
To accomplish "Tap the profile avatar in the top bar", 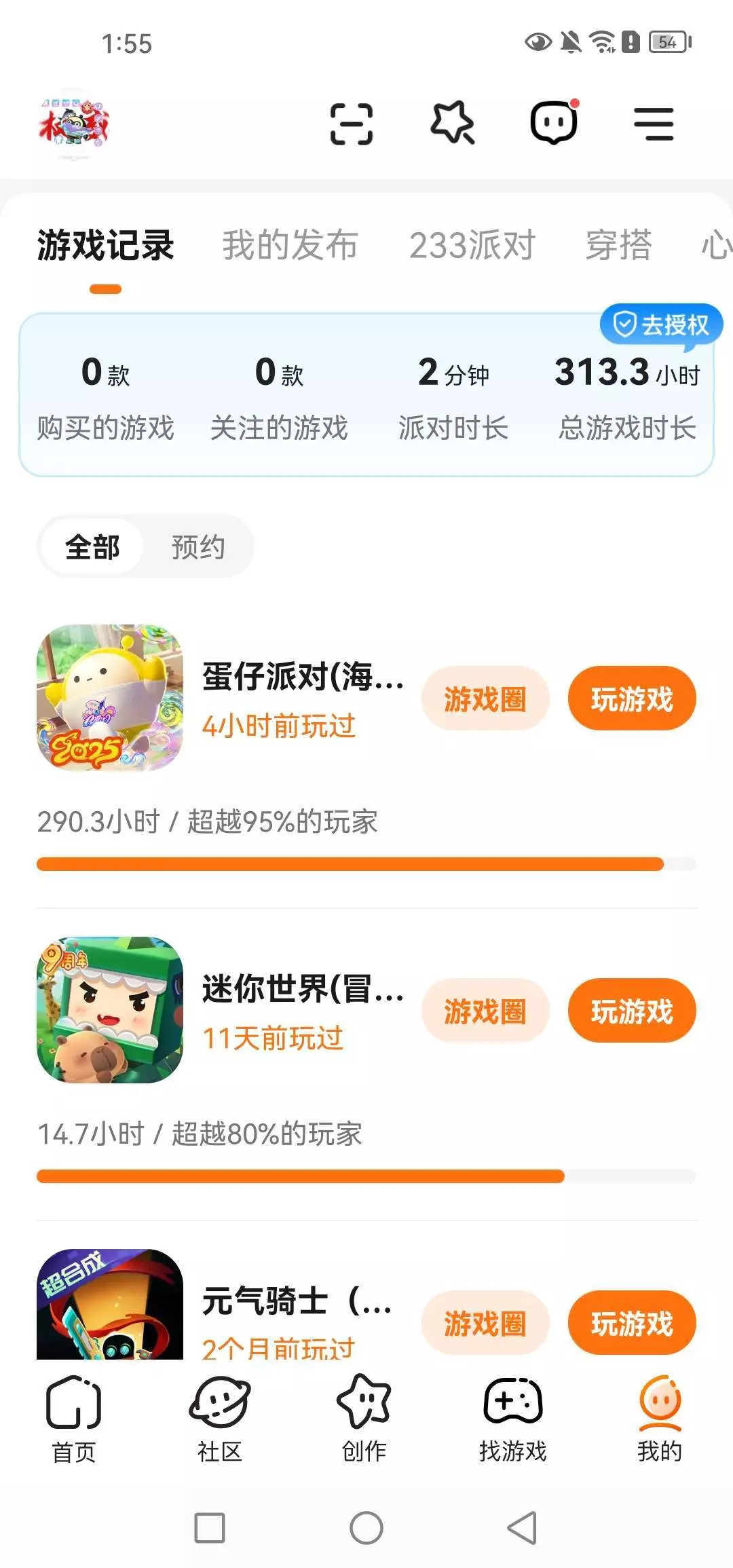I will (x=73, y=126).
